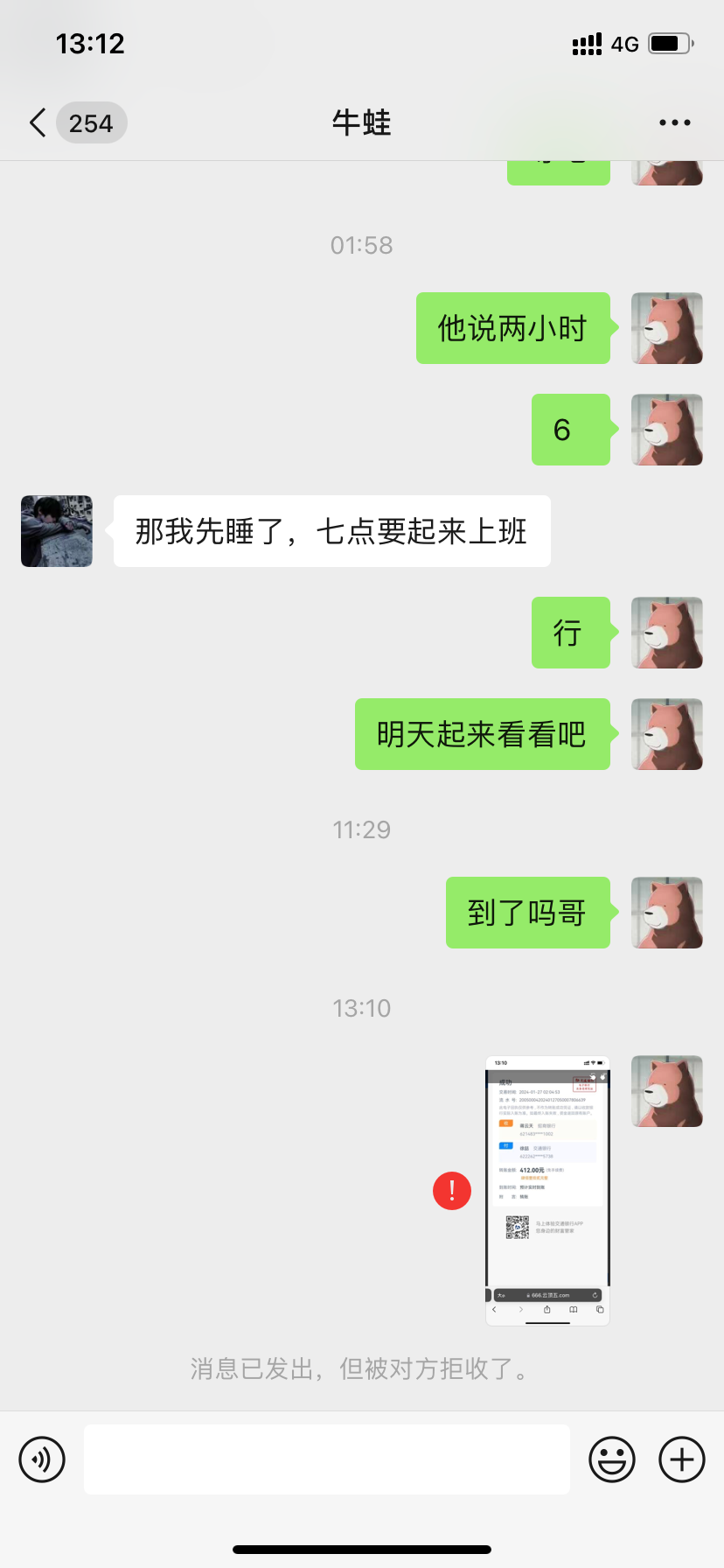The height and width of the screenshot is (1568, 724).
Task: Tap the voice input icon next to text field
Action: [41, 1459]
